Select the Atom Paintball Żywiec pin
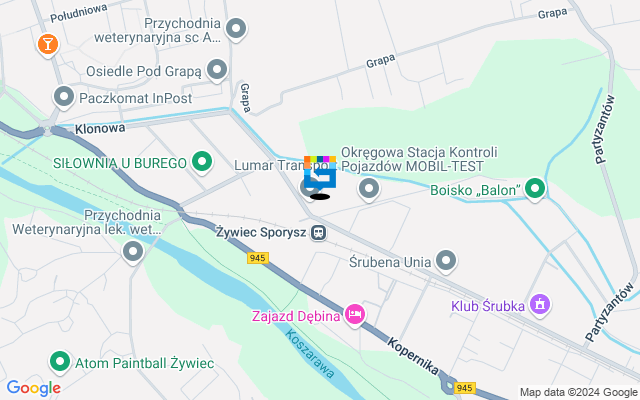The image size is (640, 400). (60, 361)
